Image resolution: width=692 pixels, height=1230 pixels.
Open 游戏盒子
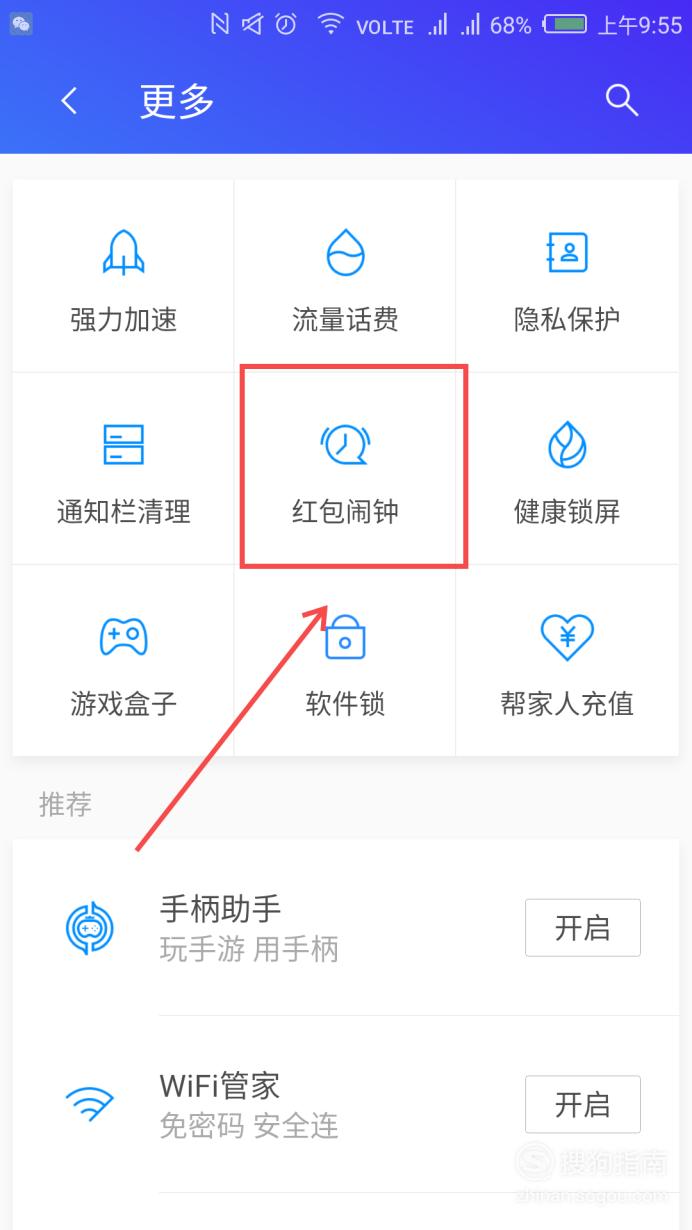(123, 661)
